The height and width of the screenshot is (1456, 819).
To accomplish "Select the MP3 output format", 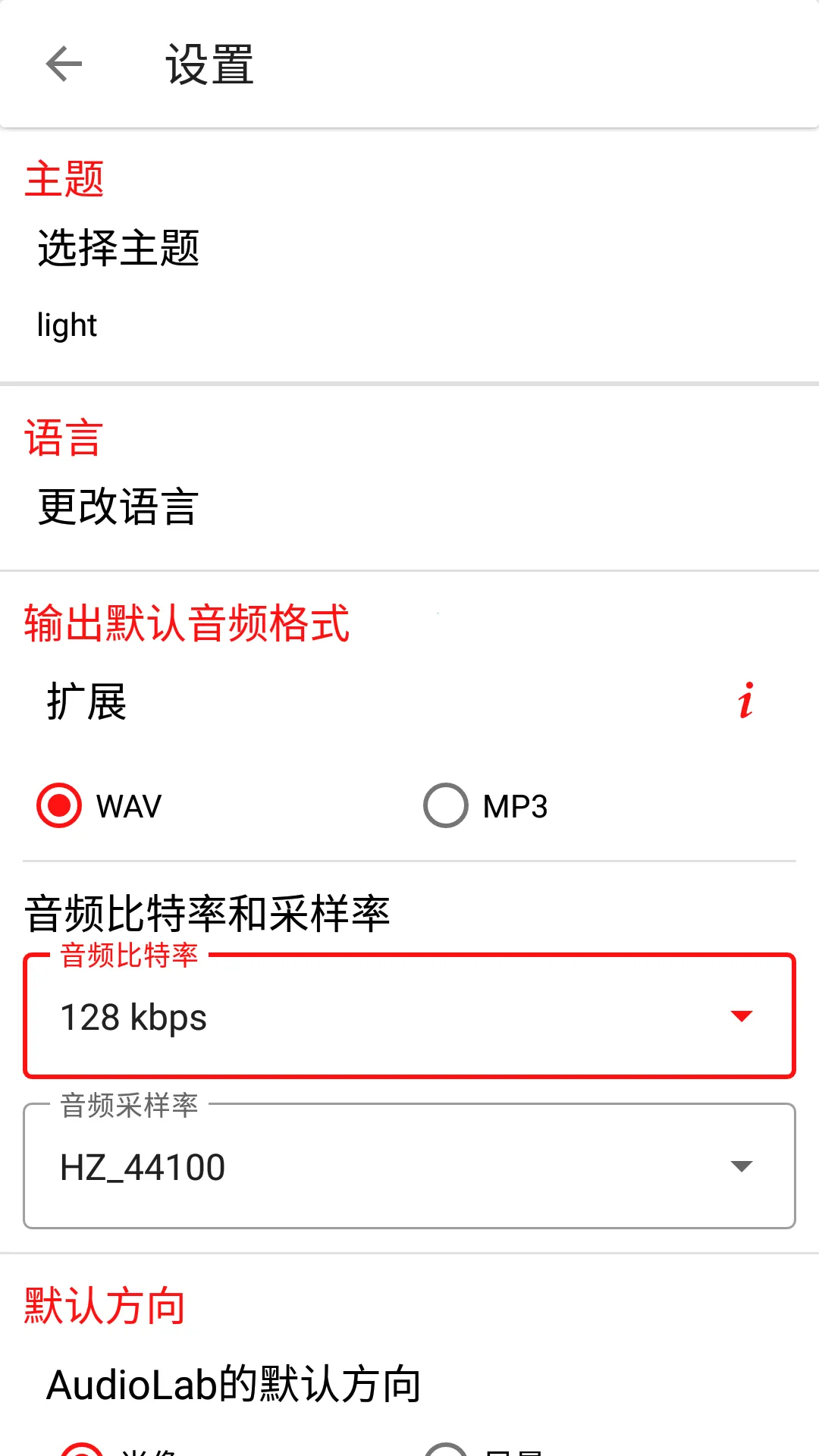I will pos(446,806).
